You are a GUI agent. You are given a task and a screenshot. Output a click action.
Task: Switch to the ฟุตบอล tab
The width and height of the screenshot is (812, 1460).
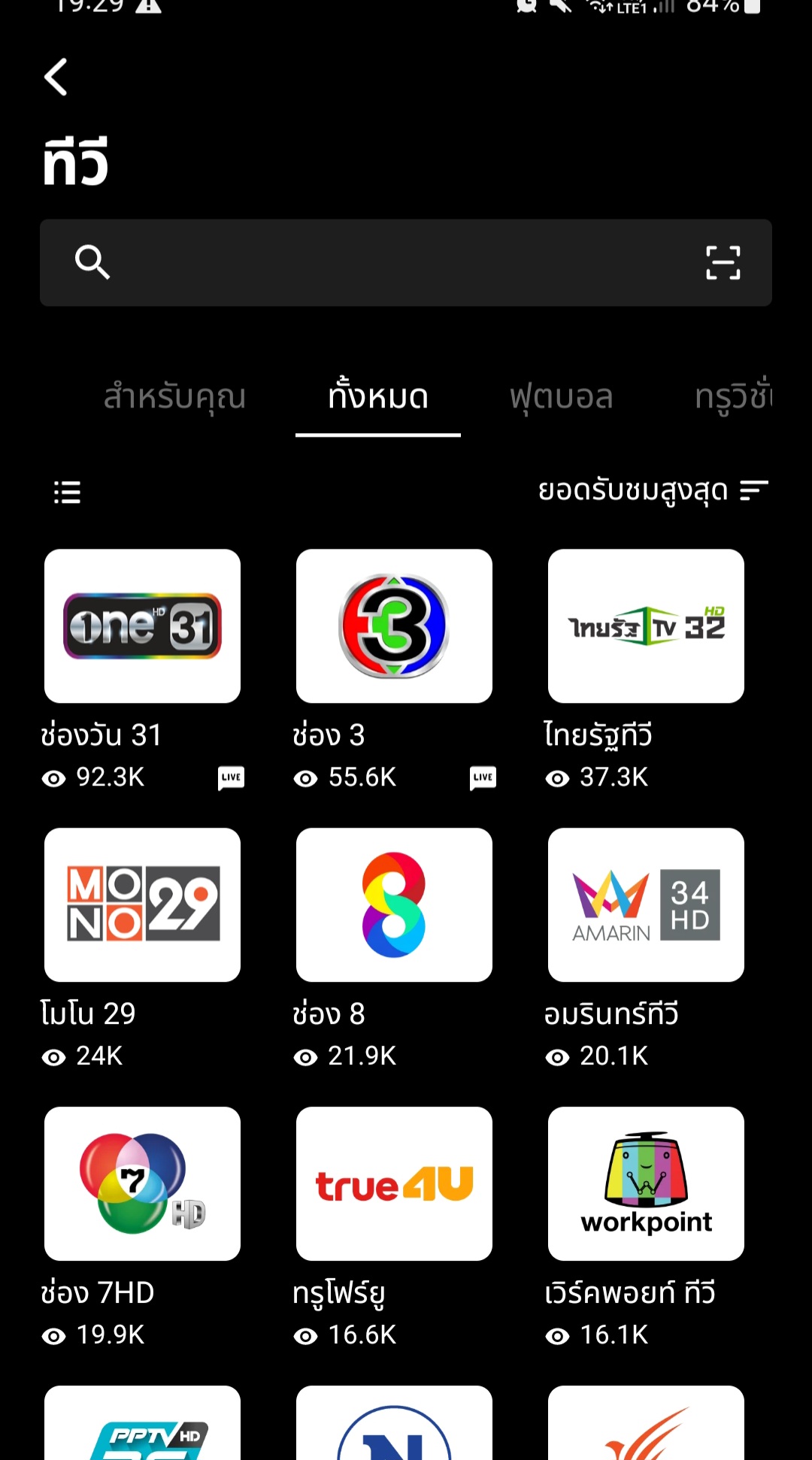[x=561, y=397]
